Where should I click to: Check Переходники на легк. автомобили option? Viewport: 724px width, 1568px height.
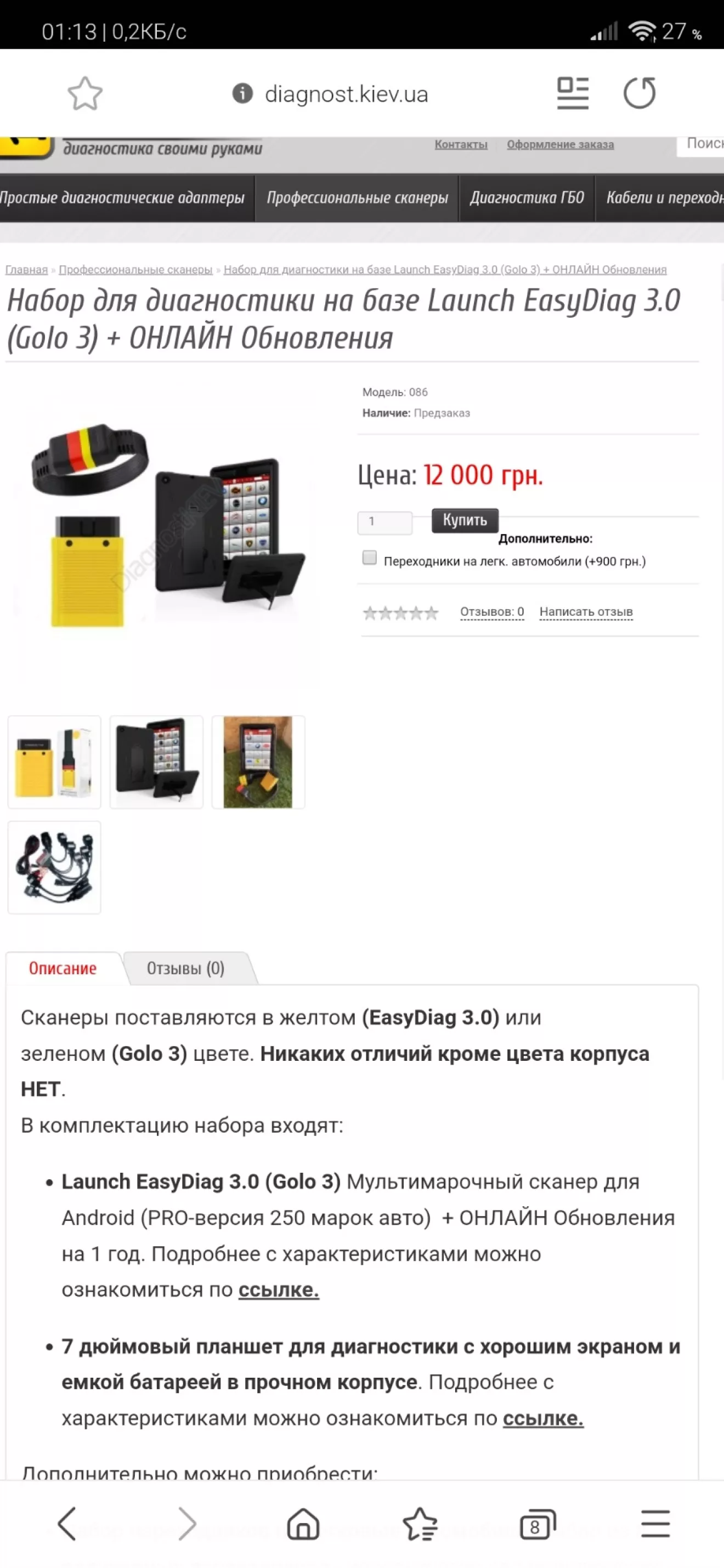[369, 558]
